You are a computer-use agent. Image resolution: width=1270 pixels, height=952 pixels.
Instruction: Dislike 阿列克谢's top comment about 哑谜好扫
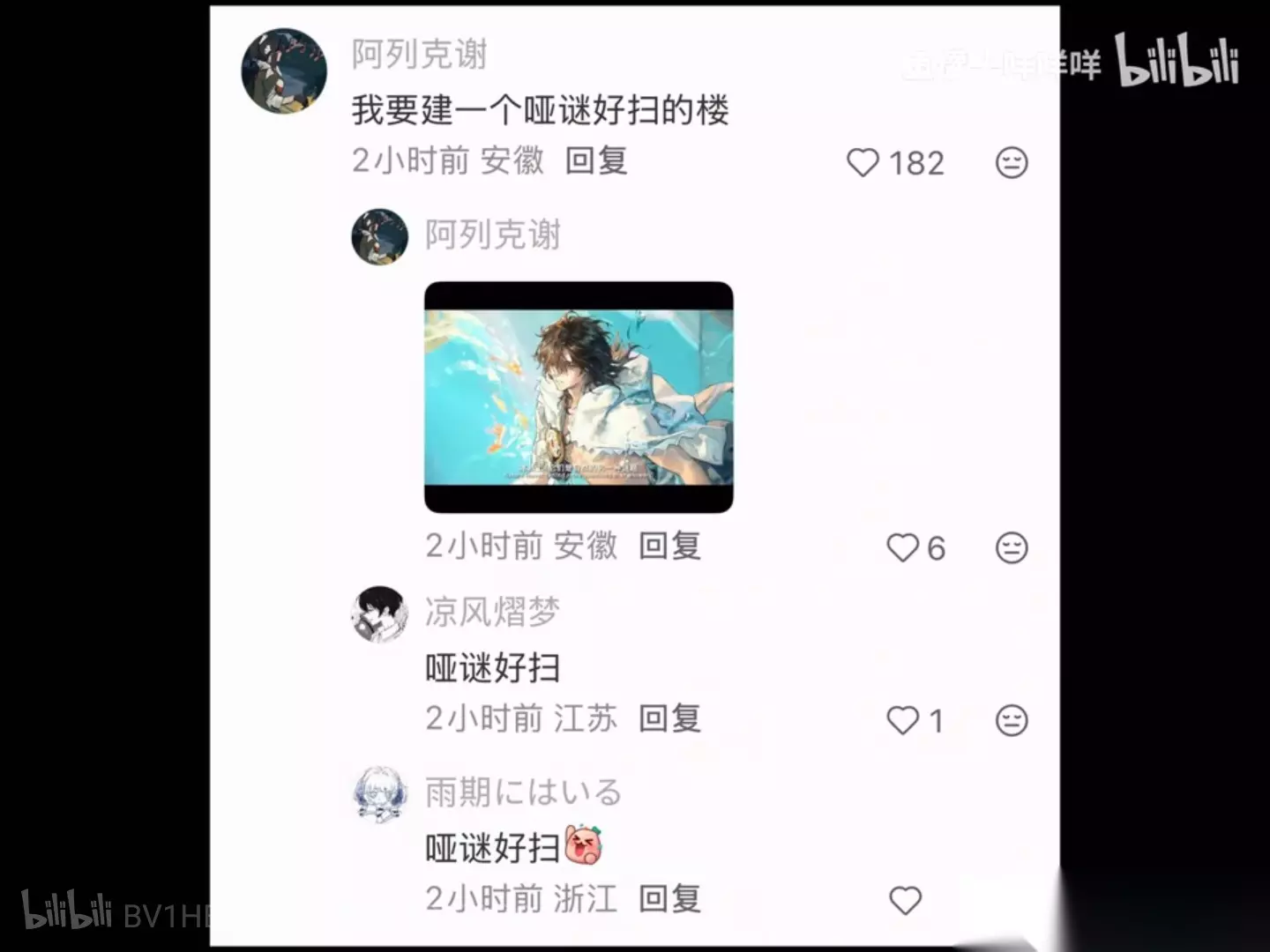[x=1012, y=163]
